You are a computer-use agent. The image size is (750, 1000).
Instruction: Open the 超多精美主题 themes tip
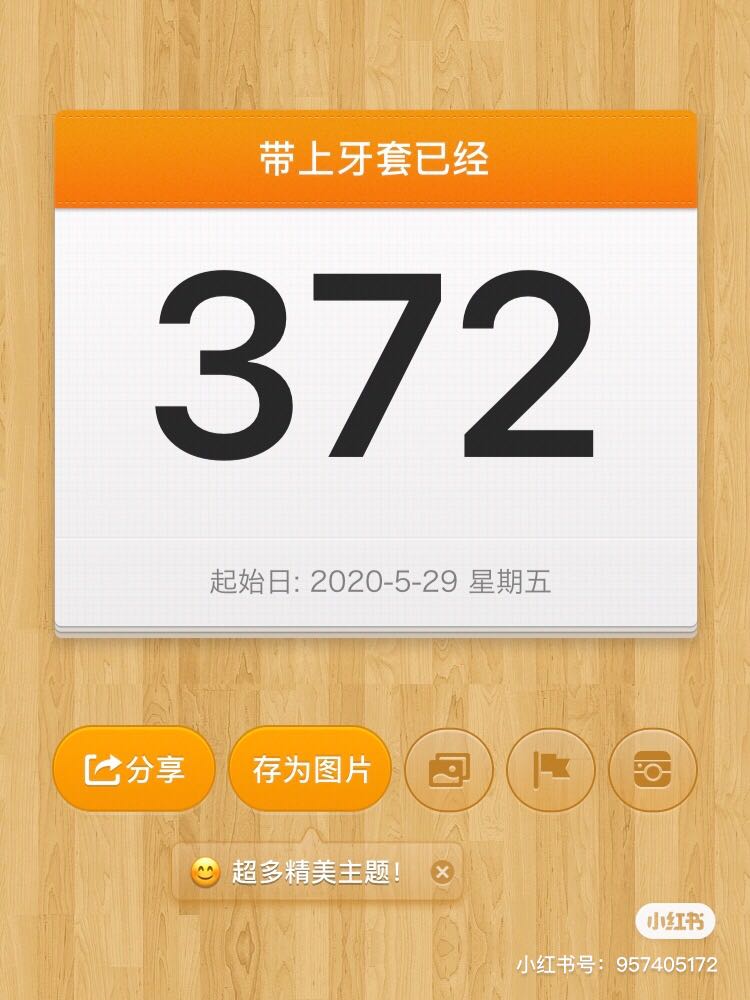305,873
